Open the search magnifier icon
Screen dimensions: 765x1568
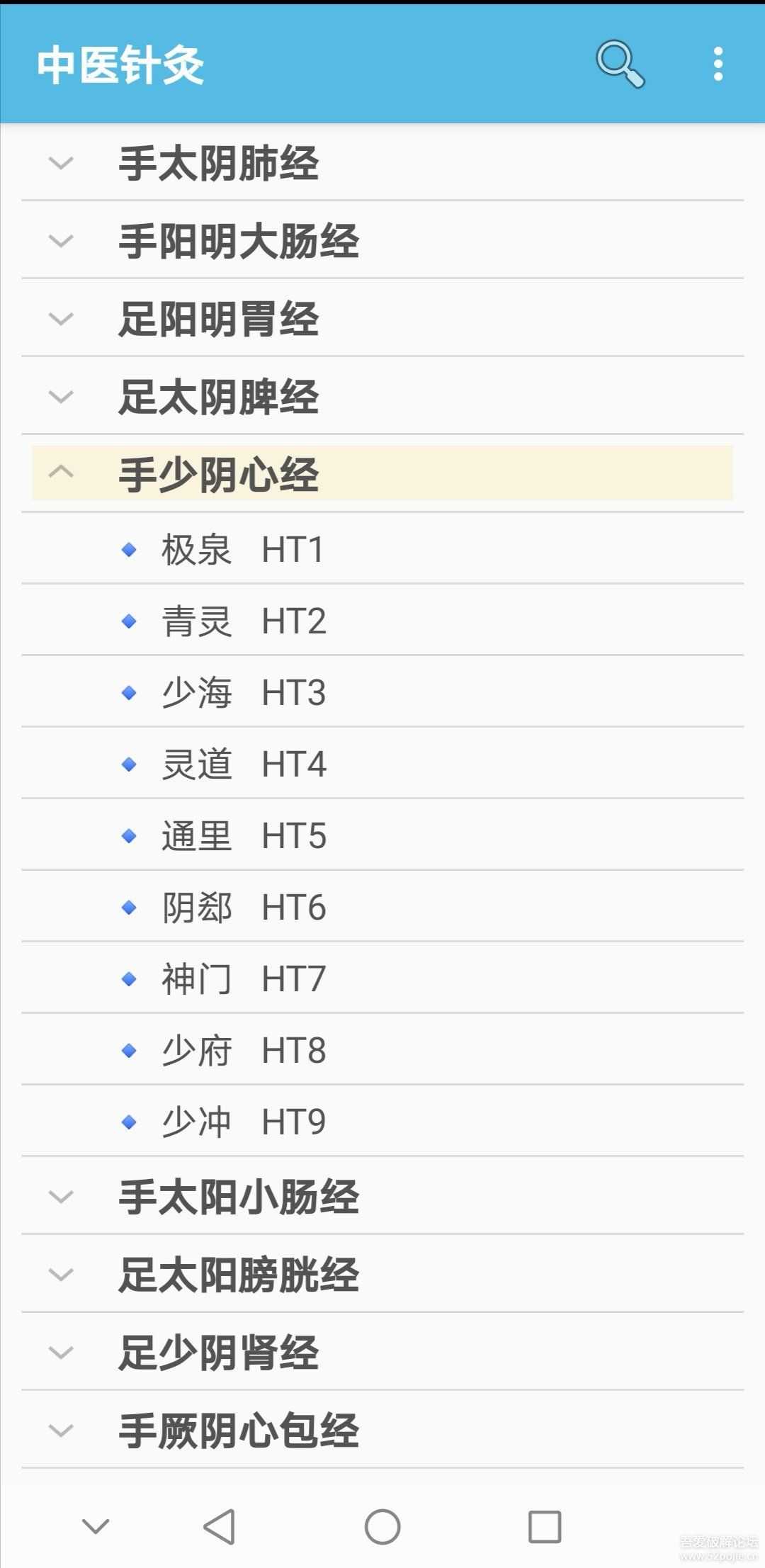pos(619,64)
